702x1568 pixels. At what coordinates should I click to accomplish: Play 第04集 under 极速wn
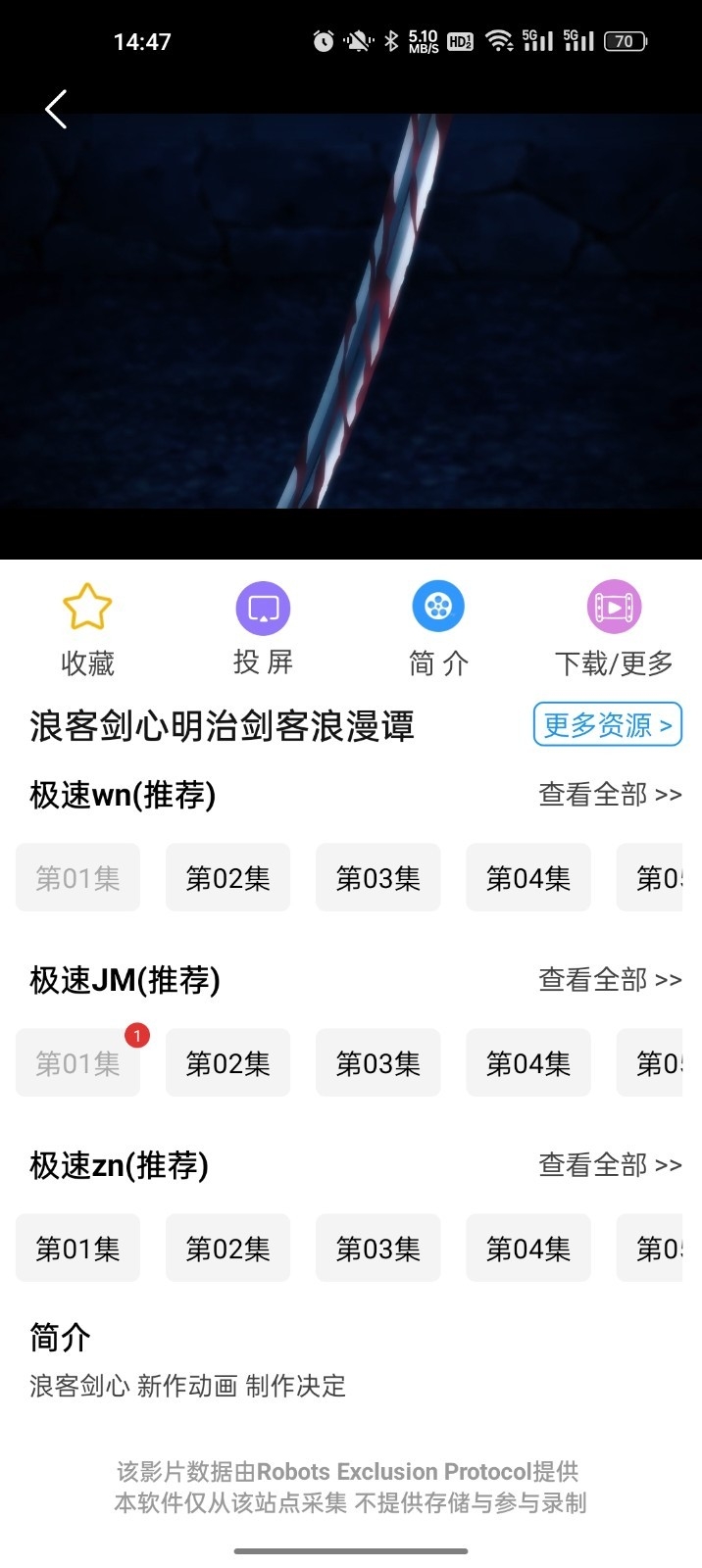click(x=527, y=878)
